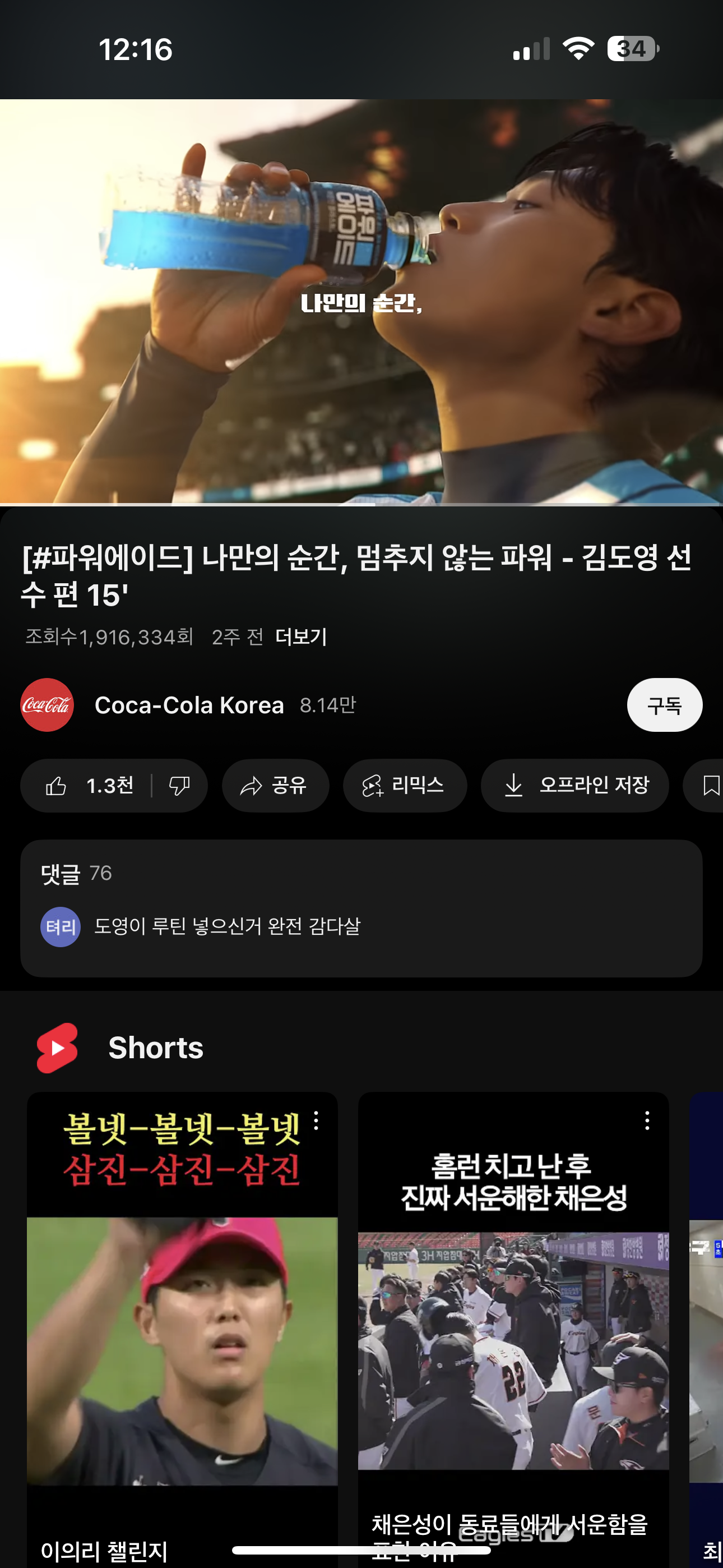Screen dimensions: 723x1568
Task: Dislike this video
Action: [179, 785]
